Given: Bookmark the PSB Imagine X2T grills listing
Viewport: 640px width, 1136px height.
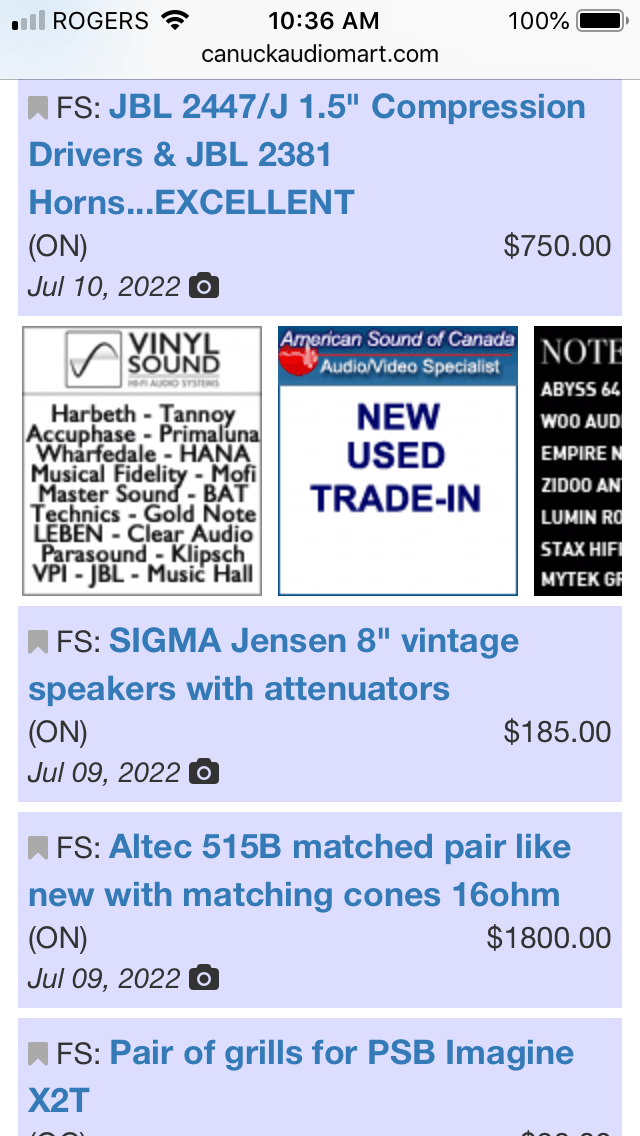Looking at the screenshot, I should tap(38, 1053).
